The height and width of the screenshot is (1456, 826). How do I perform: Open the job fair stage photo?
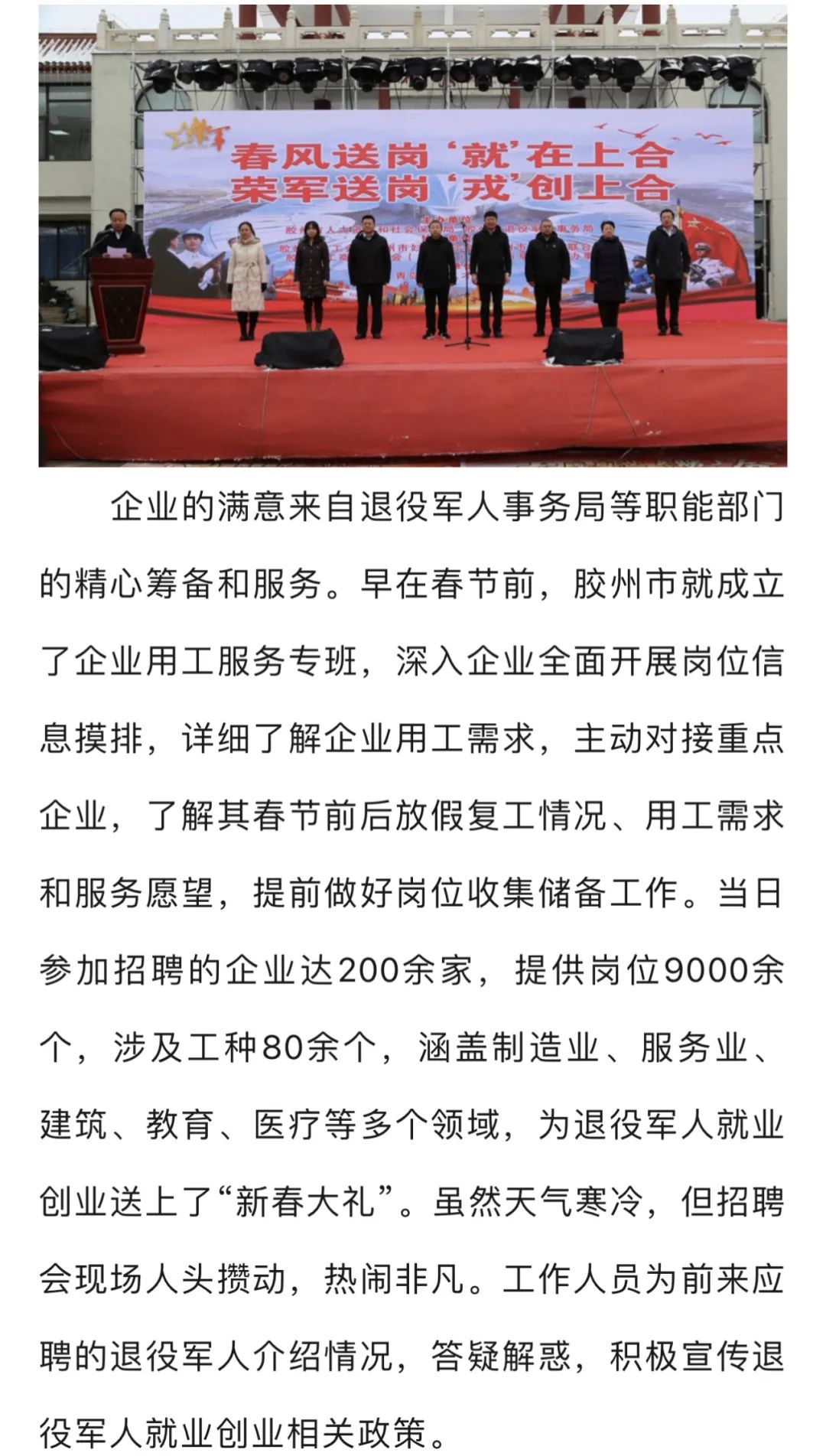pos(413,236)
